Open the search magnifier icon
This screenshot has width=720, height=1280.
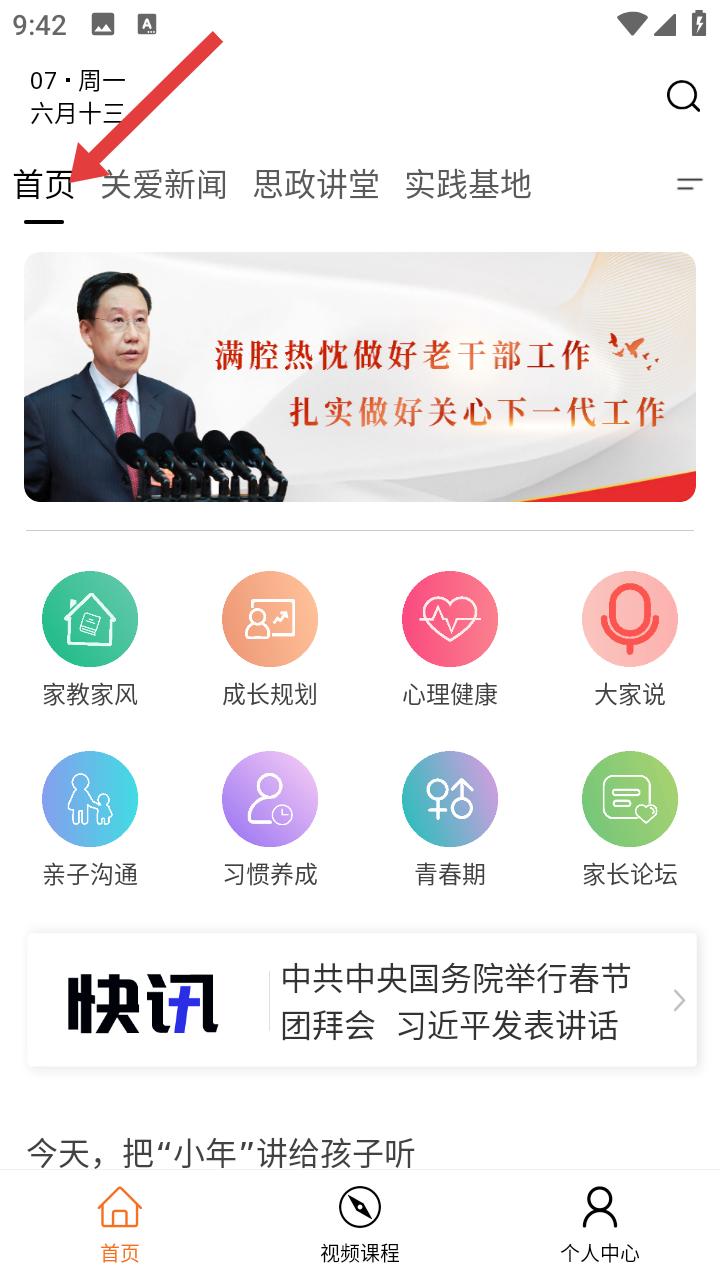coord(683,96)
